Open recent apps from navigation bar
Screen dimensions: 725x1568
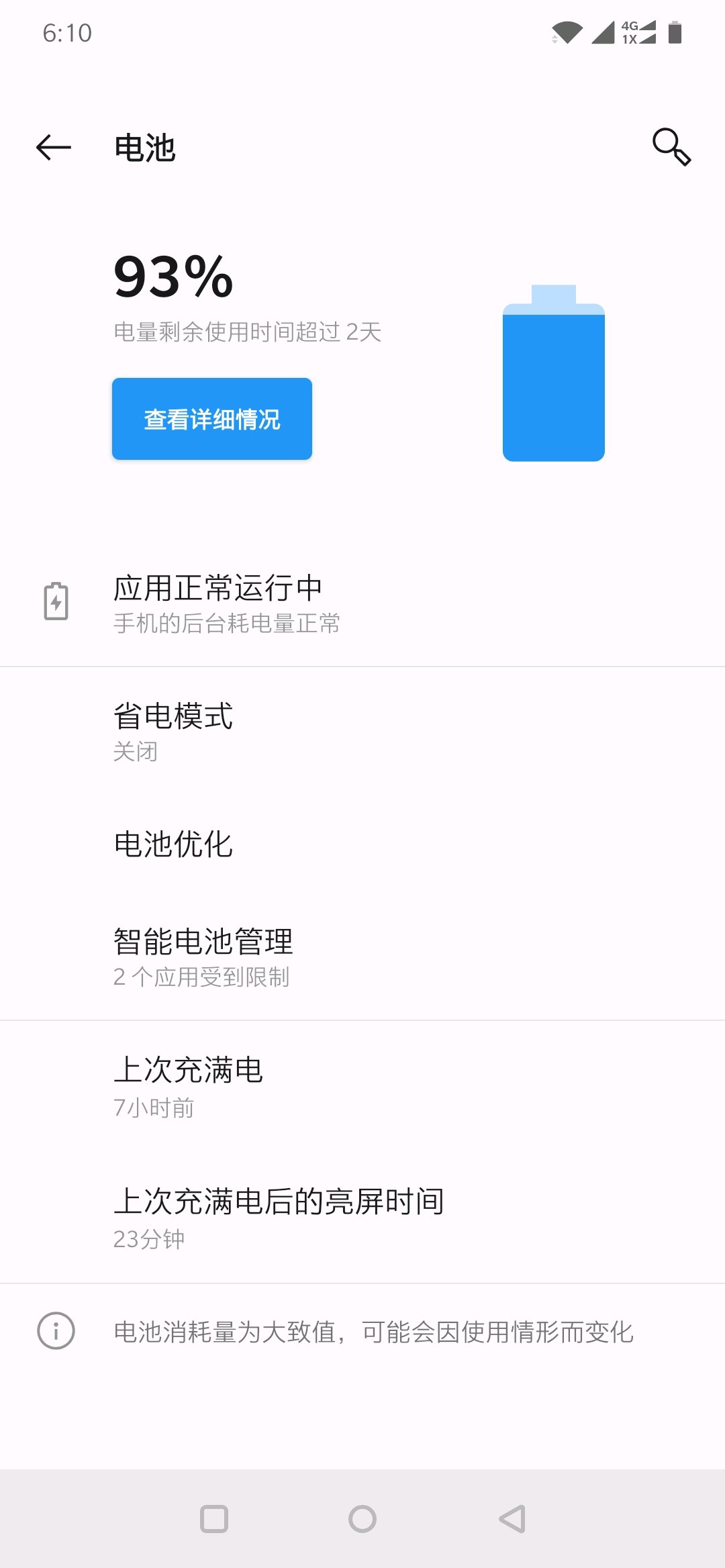click(214, 1518)
